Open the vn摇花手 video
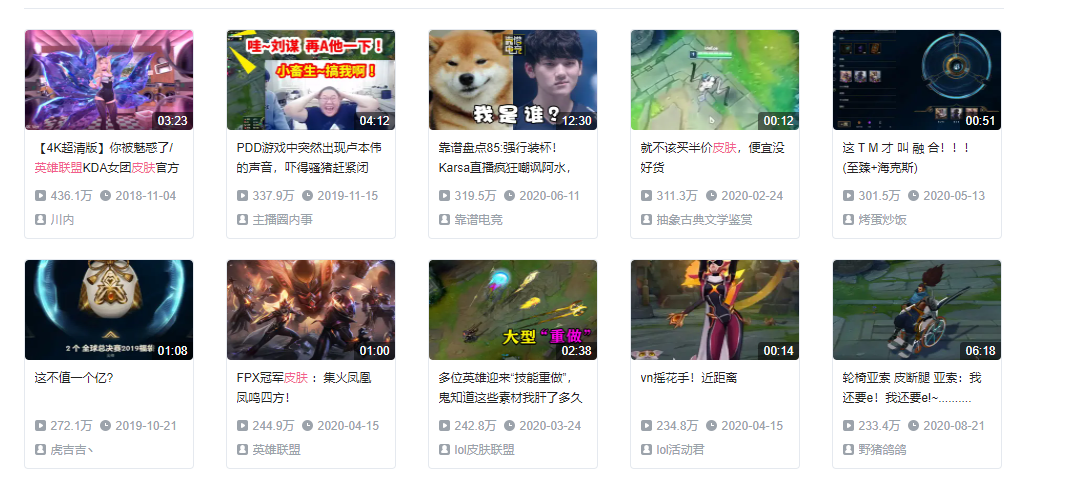 click(x=715, y=310)
